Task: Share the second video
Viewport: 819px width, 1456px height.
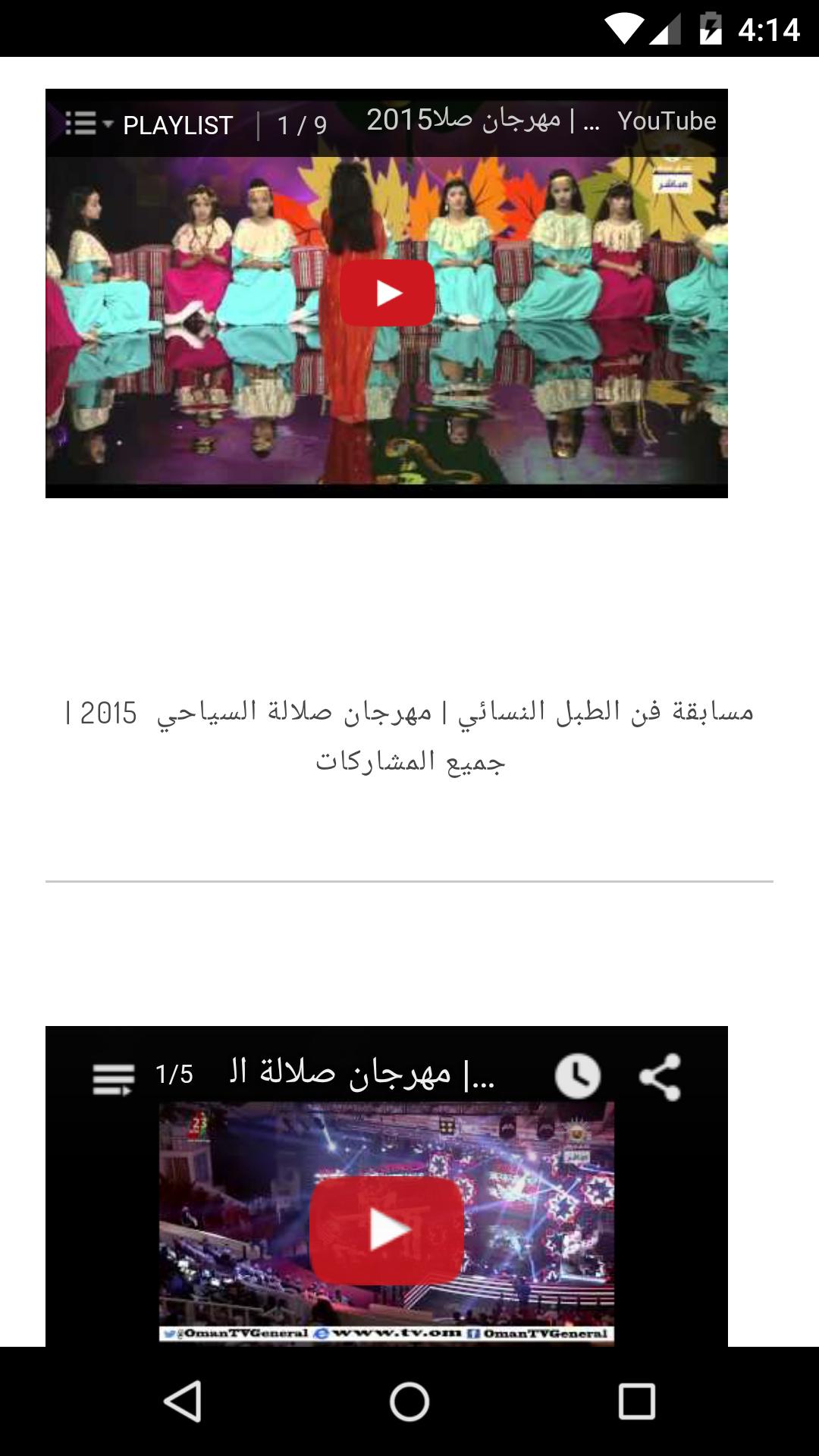Action: point(660,1077)
